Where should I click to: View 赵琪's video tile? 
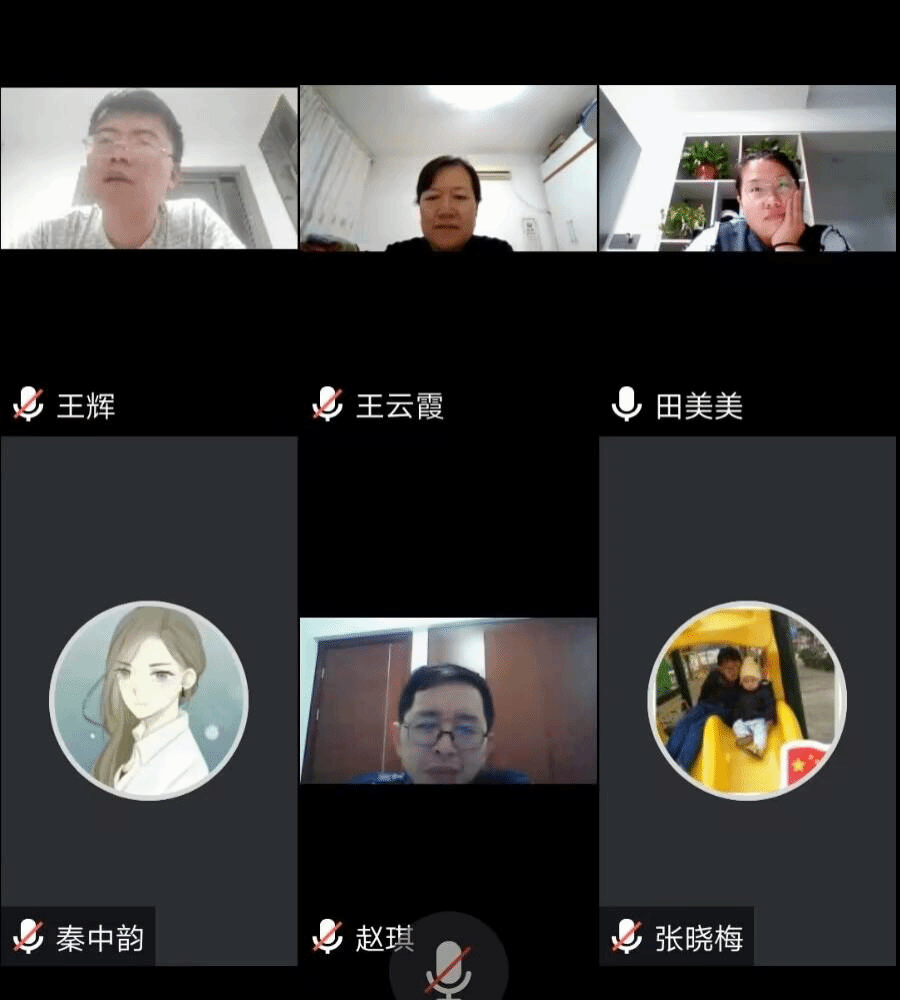(x=448, y=700)
